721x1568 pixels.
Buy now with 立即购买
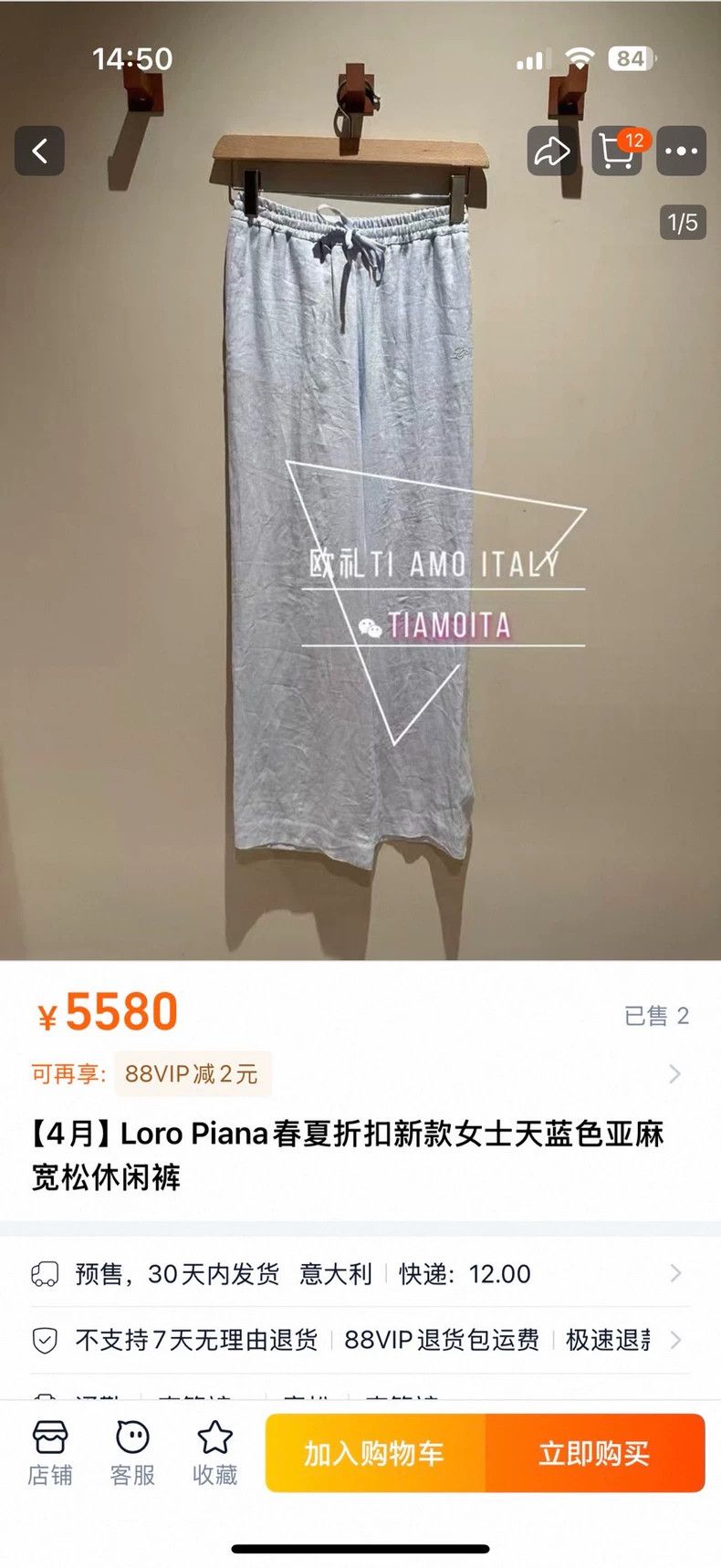click(595, 1453)
